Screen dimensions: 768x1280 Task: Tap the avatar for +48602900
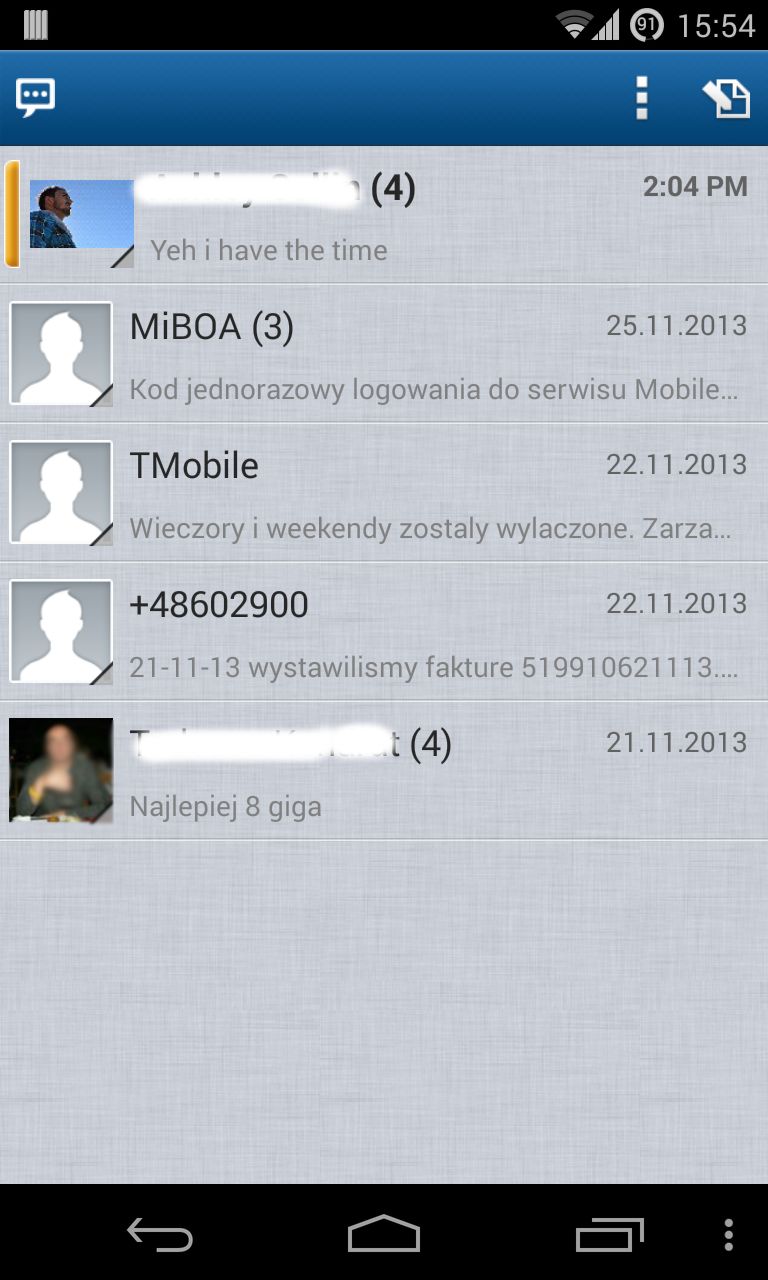(61, 632)
